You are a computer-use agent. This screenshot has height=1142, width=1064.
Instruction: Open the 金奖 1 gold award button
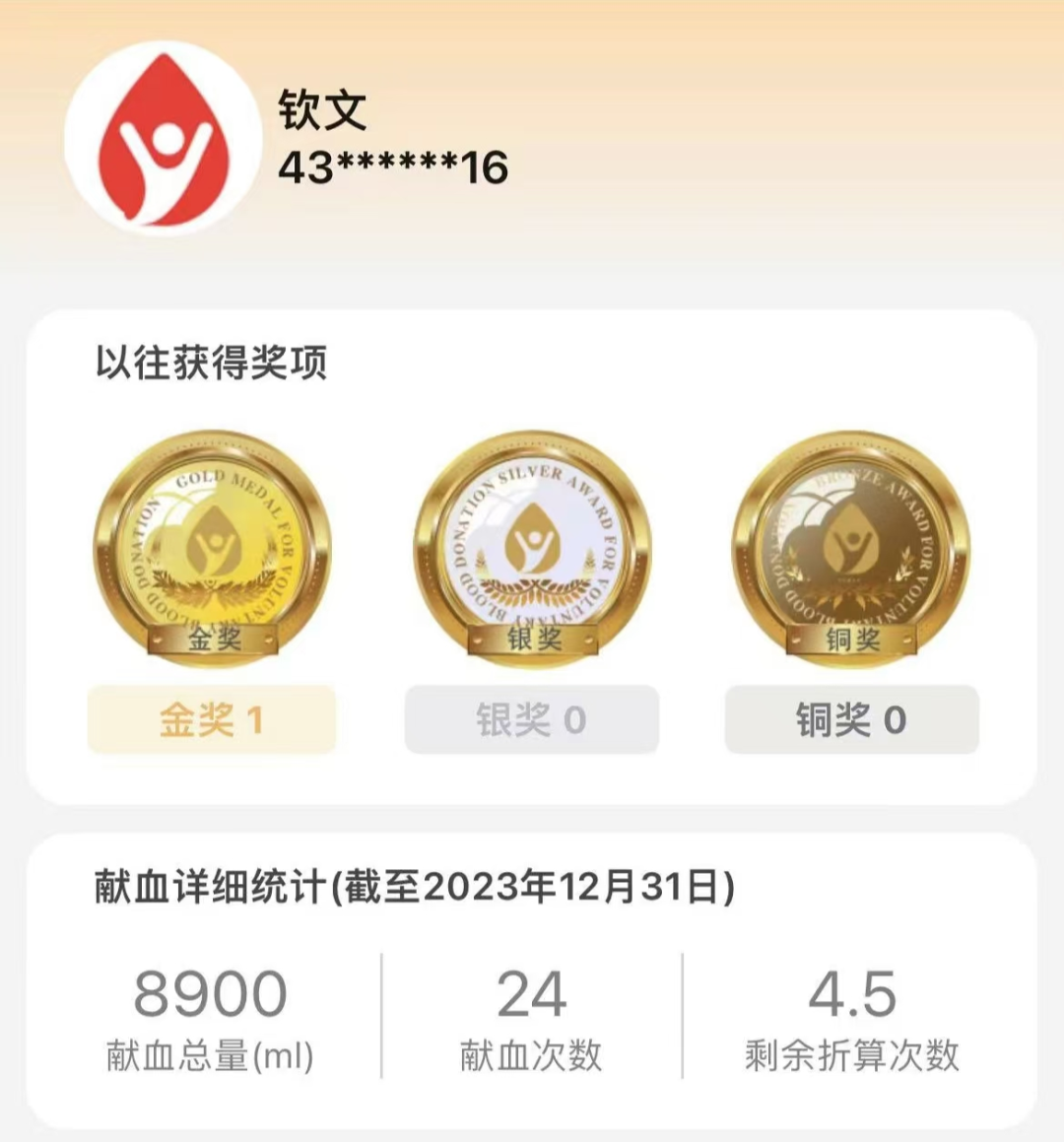point(212,720)
